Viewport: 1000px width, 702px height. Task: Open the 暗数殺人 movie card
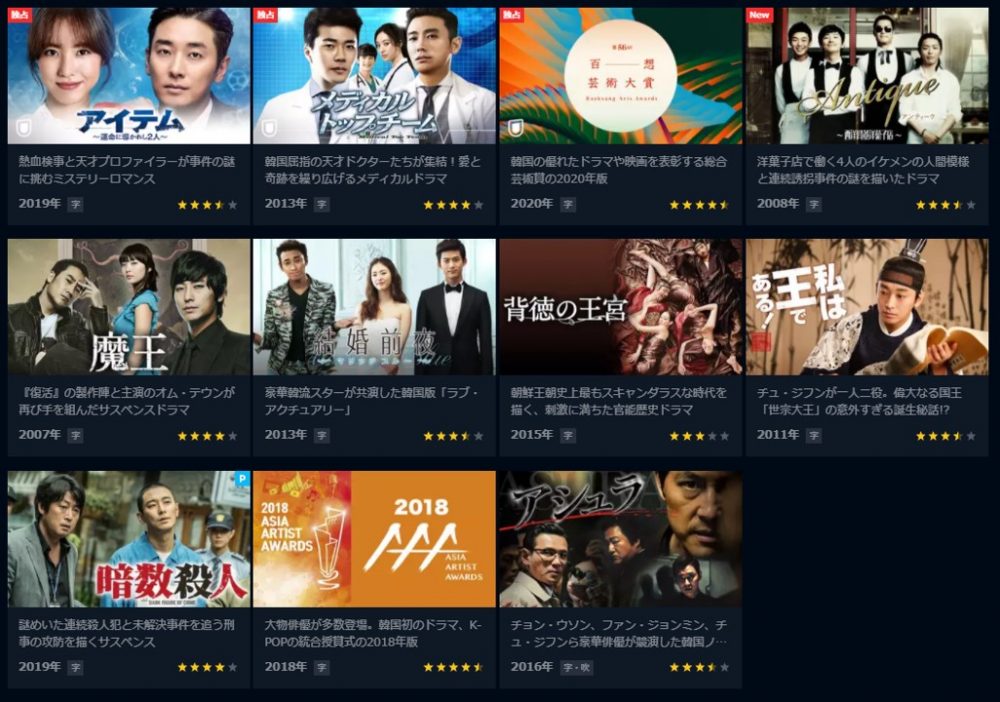(x=128, y=539)
